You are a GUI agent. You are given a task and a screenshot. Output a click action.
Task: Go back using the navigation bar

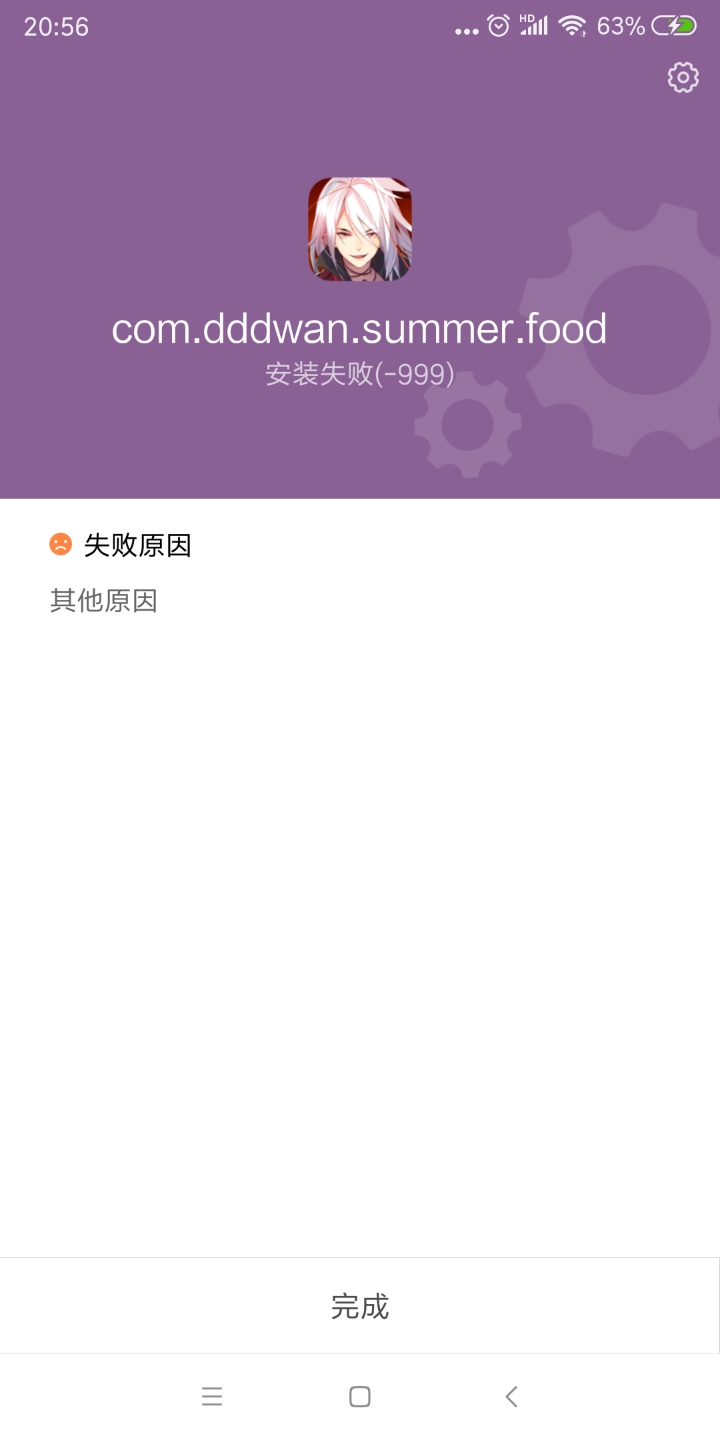(x=511, y=1397)
